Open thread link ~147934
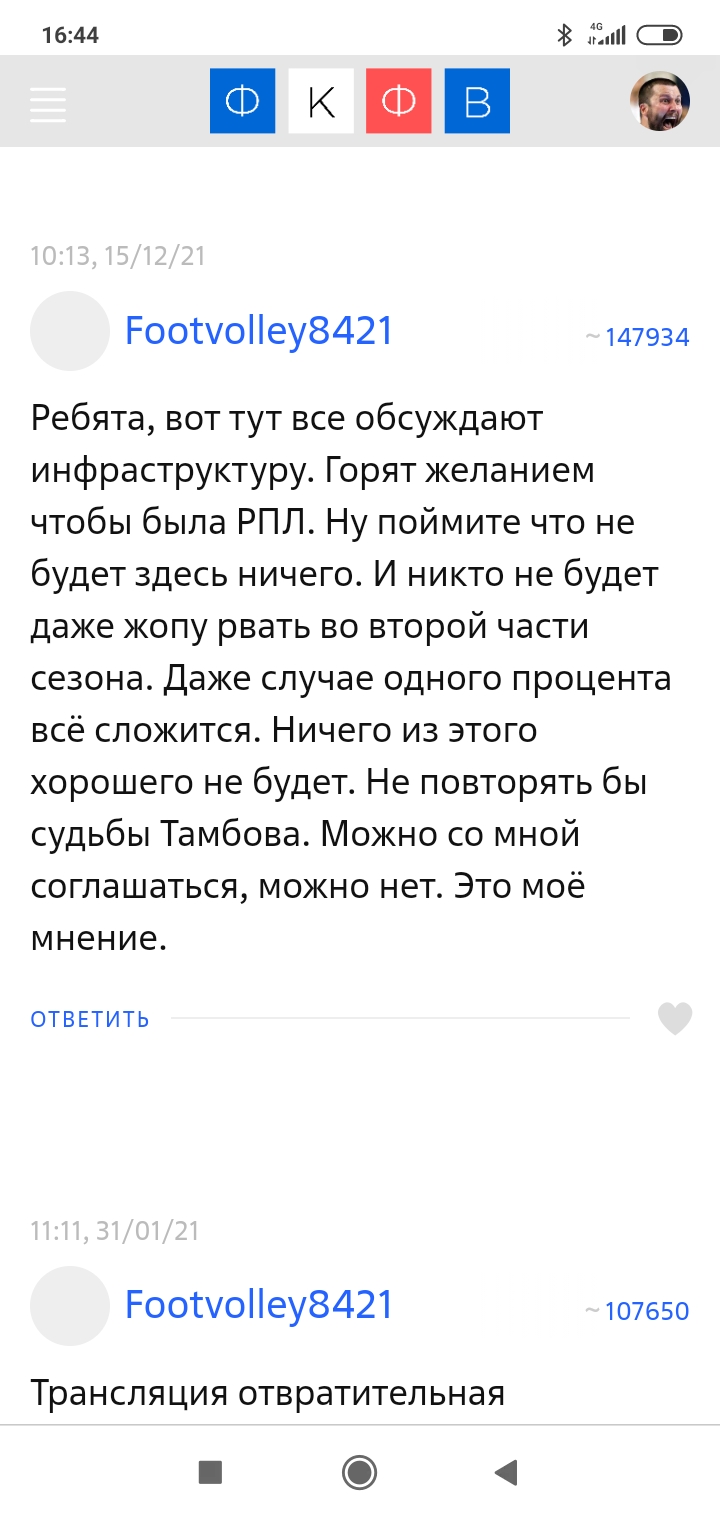The image size is (720, 1520). pyautogui.click(x=638, y=337)
